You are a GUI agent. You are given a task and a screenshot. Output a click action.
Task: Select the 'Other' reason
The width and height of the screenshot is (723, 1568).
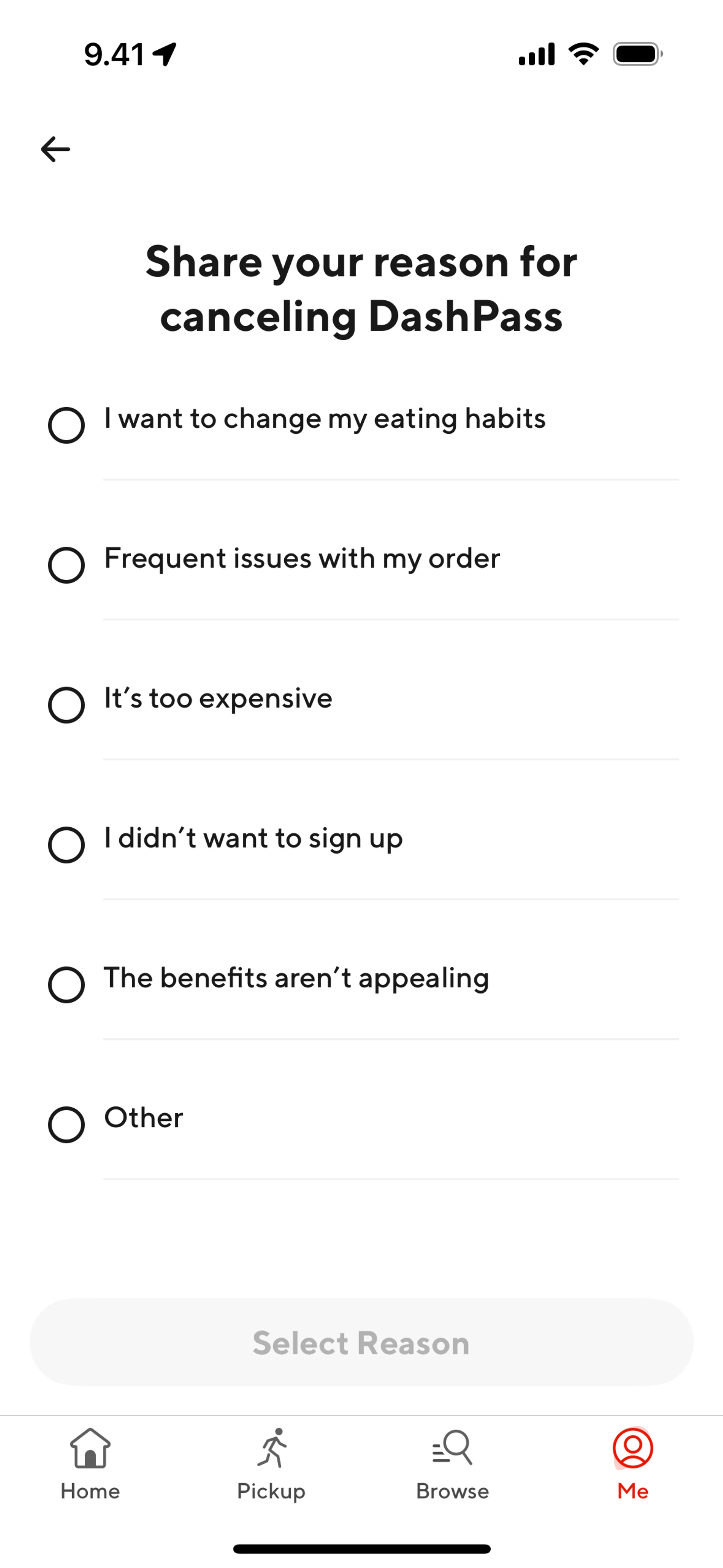[x=66, y=1125]
